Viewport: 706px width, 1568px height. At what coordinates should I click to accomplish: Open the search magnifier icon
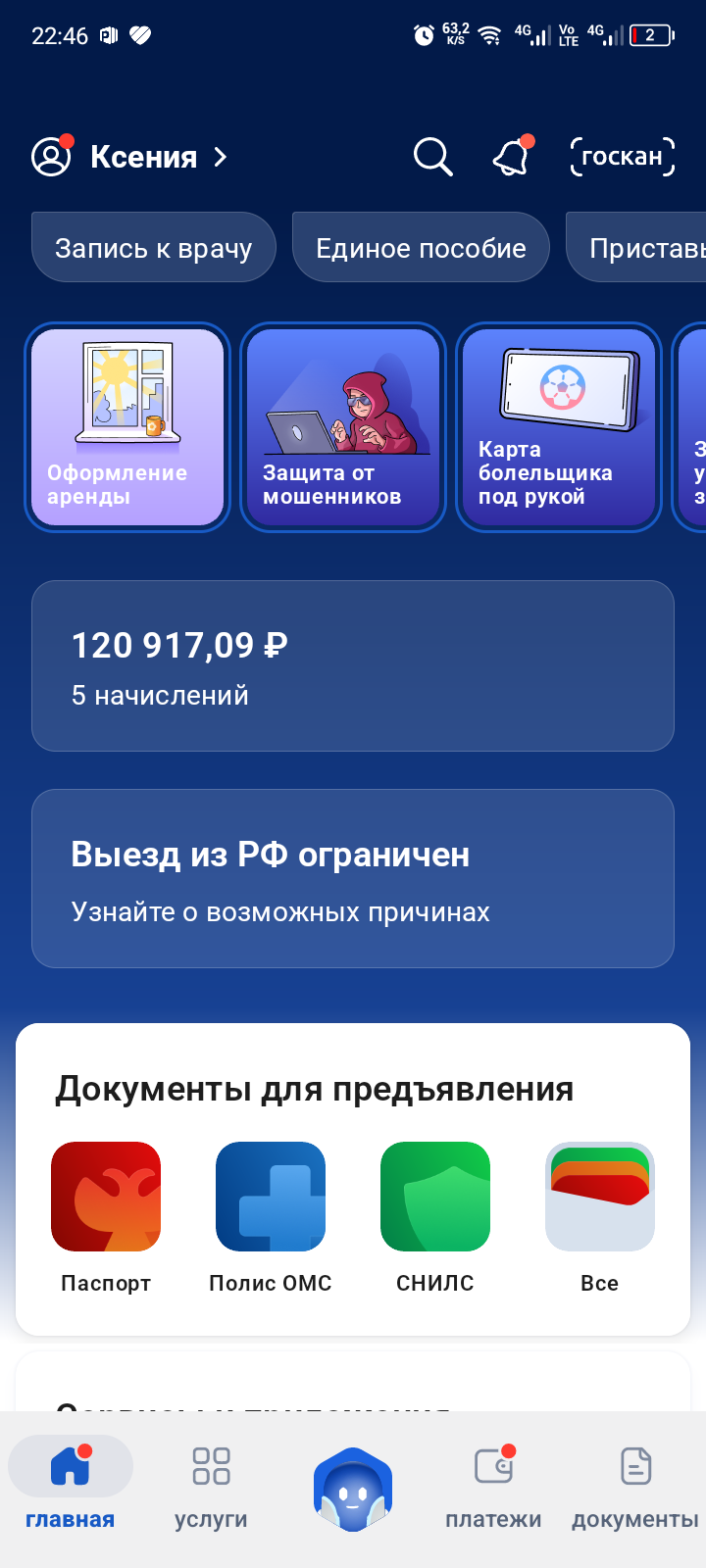(x=431, y=156)
